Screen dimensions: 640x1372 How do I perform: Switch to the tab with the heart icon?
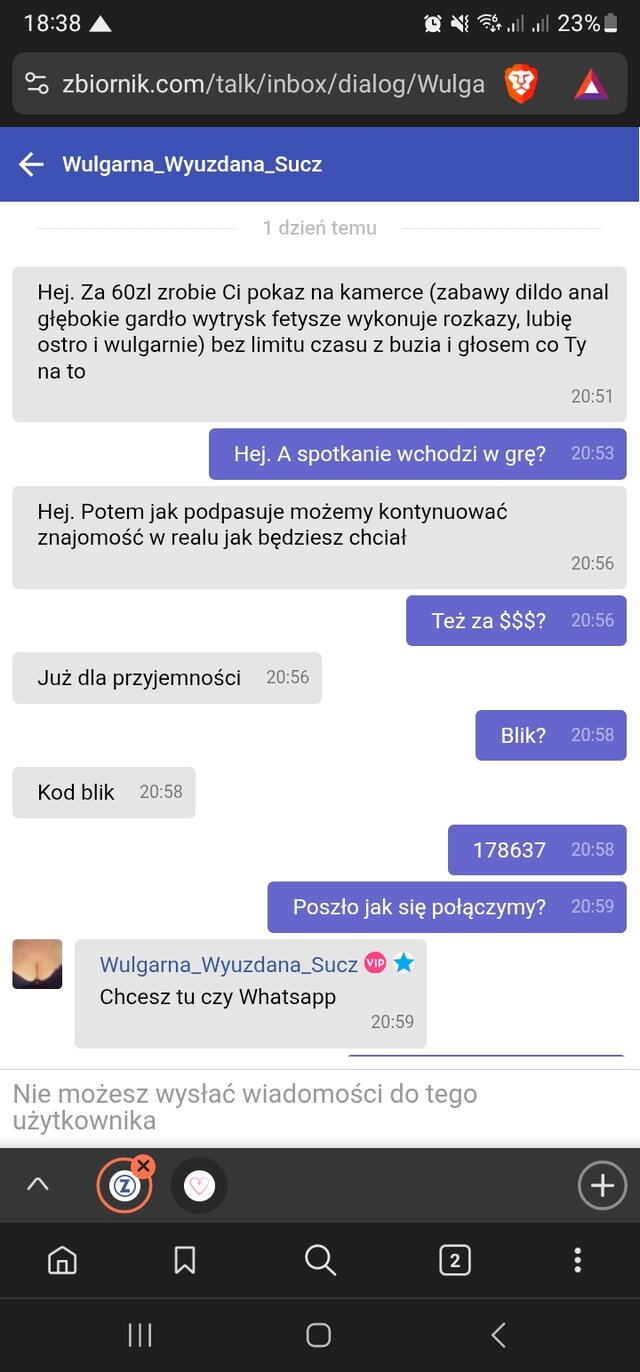click(200, 1186)
